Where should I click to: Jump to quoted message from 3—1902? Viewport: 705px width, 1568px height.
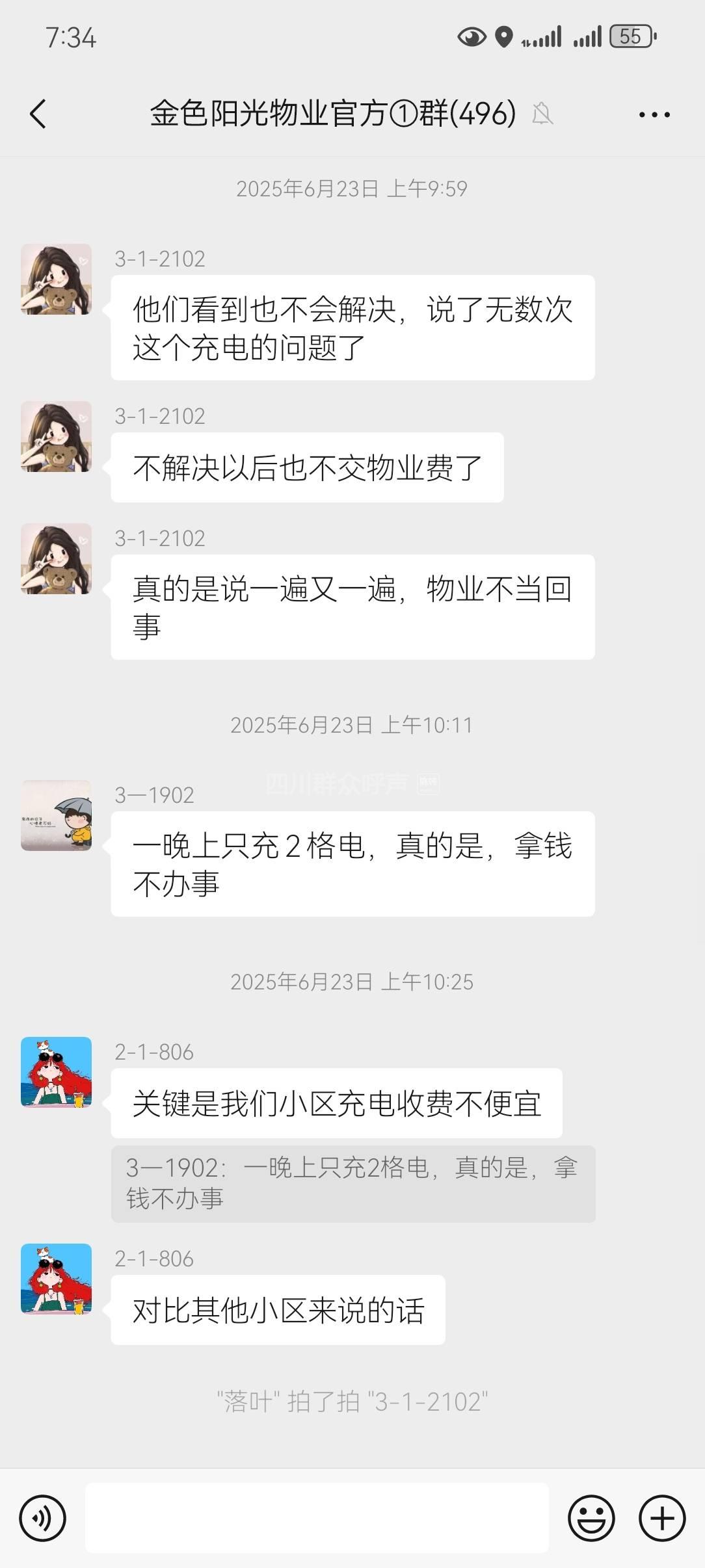point(352,1183)
